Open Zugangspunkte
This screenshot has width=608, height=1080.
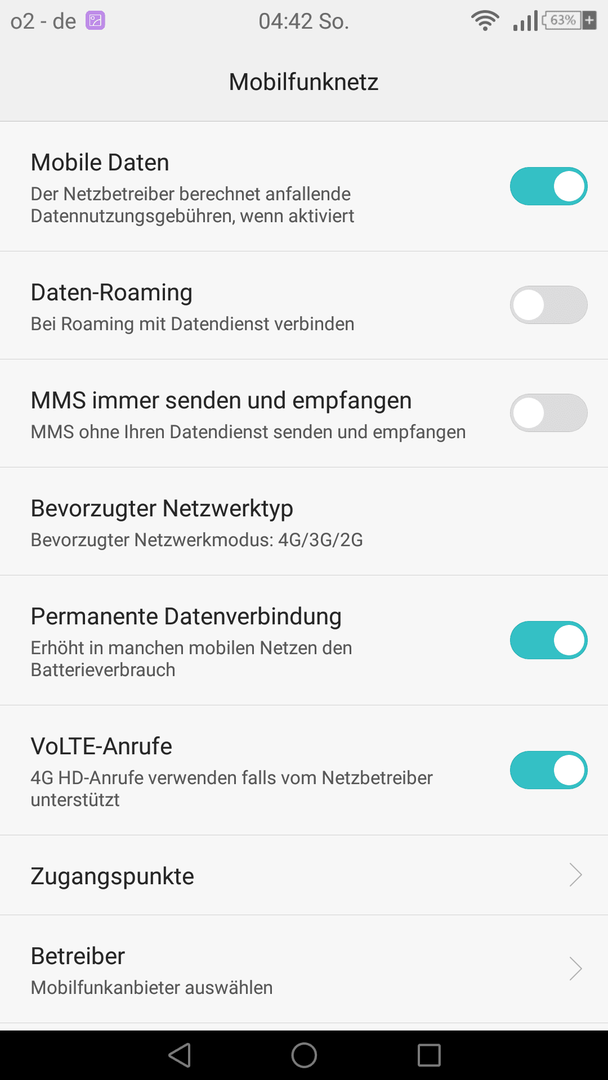coord(304,875)
